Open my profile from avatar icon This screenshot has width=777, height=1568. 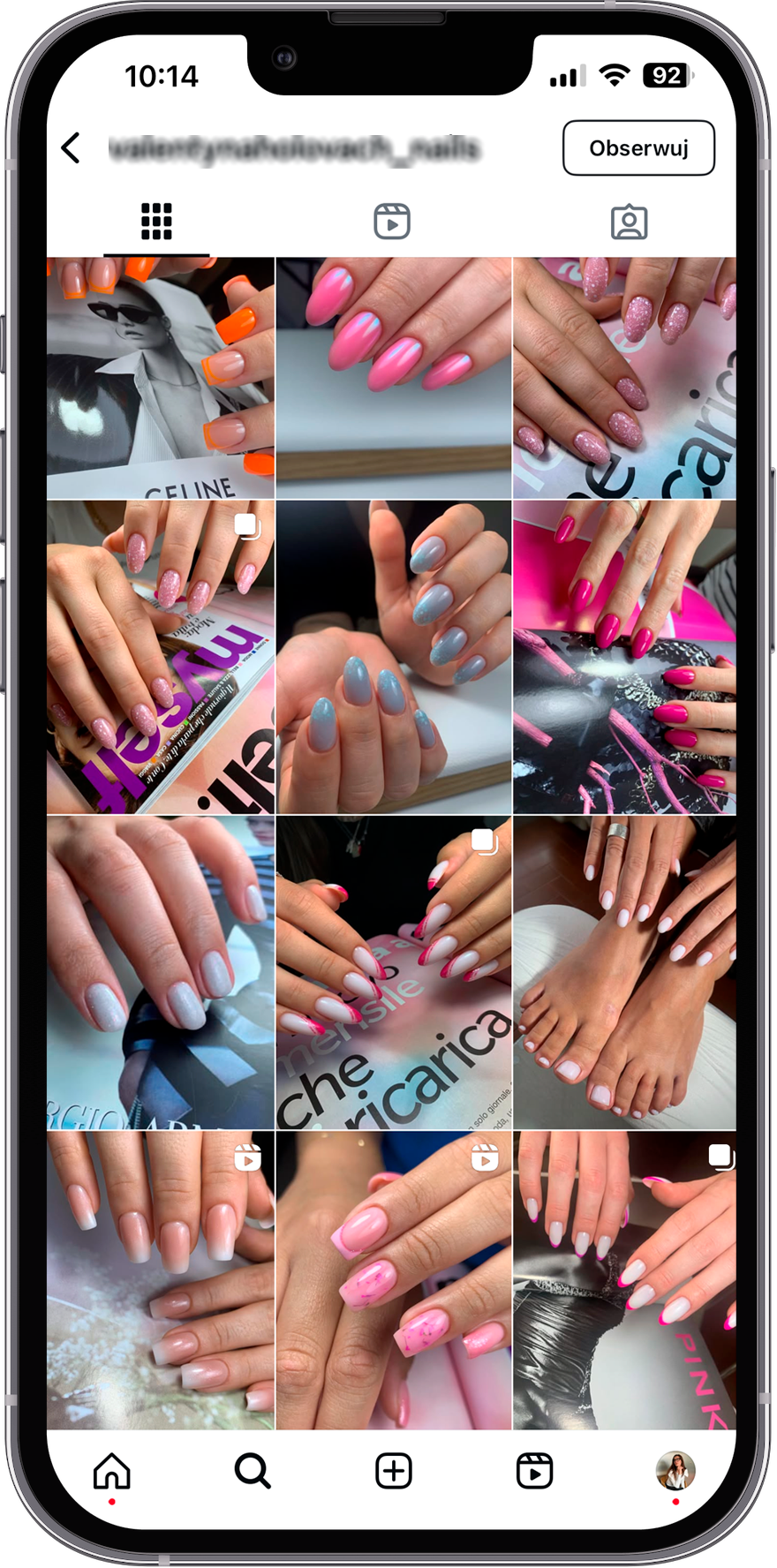point(675,1471)
